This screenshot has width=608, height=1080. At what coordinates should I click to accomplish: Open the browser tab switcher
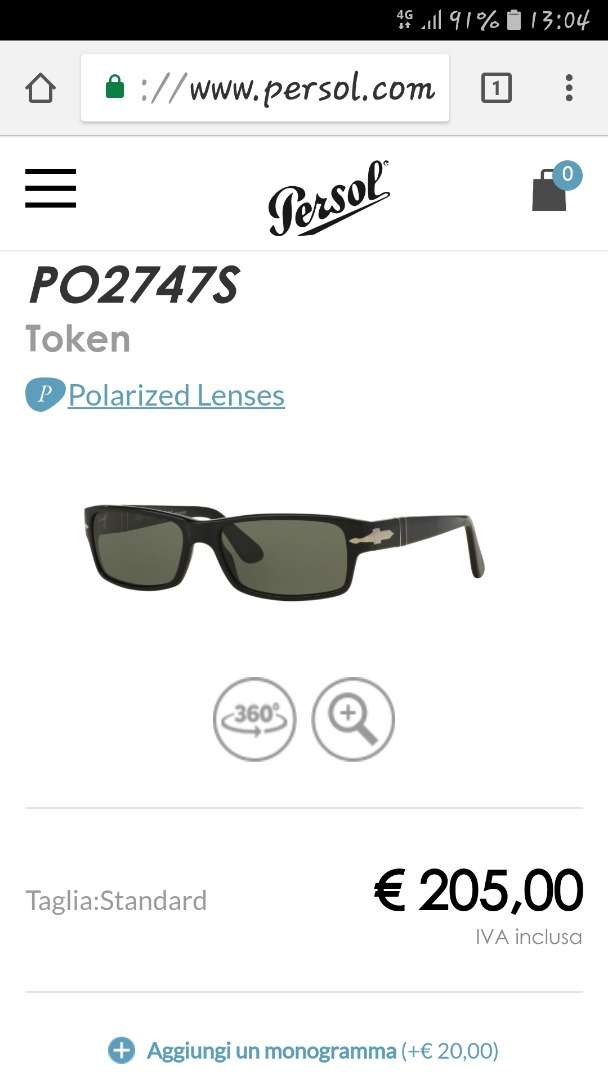point(496,88)
